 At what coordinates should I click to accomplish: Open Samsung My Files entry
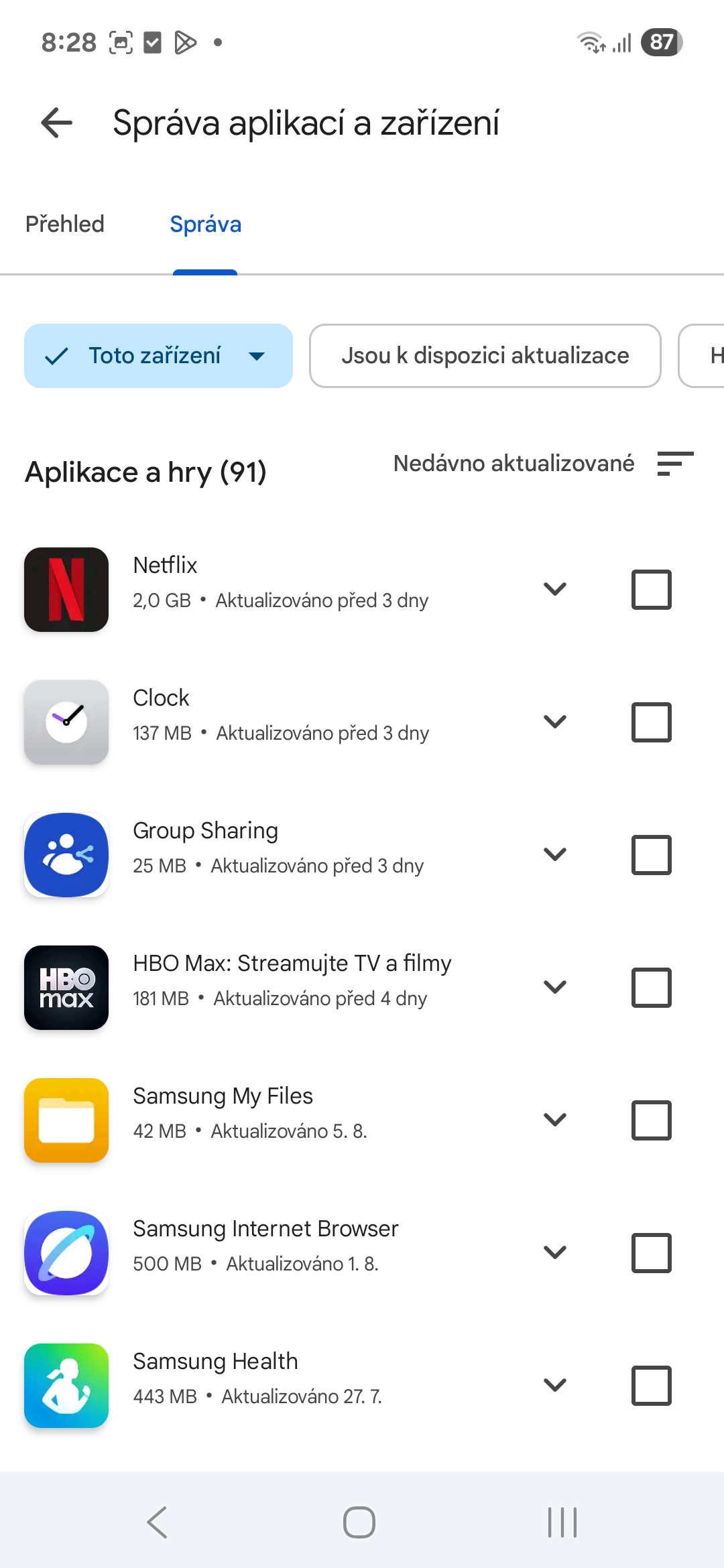(x=268, y=1120)
